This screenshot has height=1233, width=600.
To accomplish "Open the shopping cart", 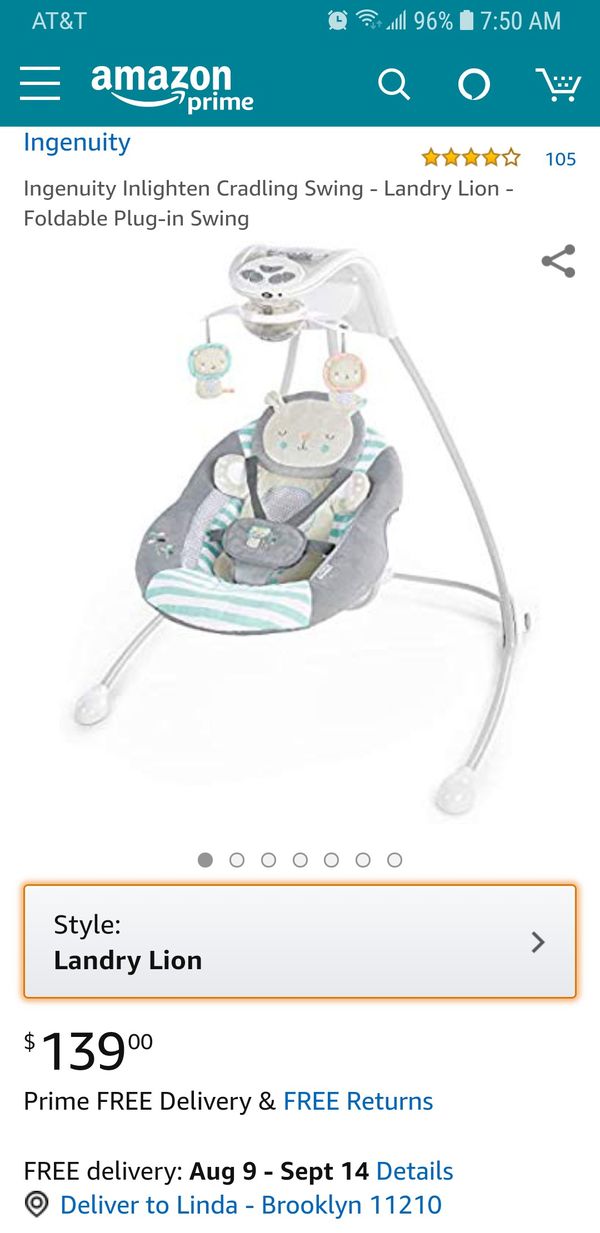I will [x=558, y=85].
